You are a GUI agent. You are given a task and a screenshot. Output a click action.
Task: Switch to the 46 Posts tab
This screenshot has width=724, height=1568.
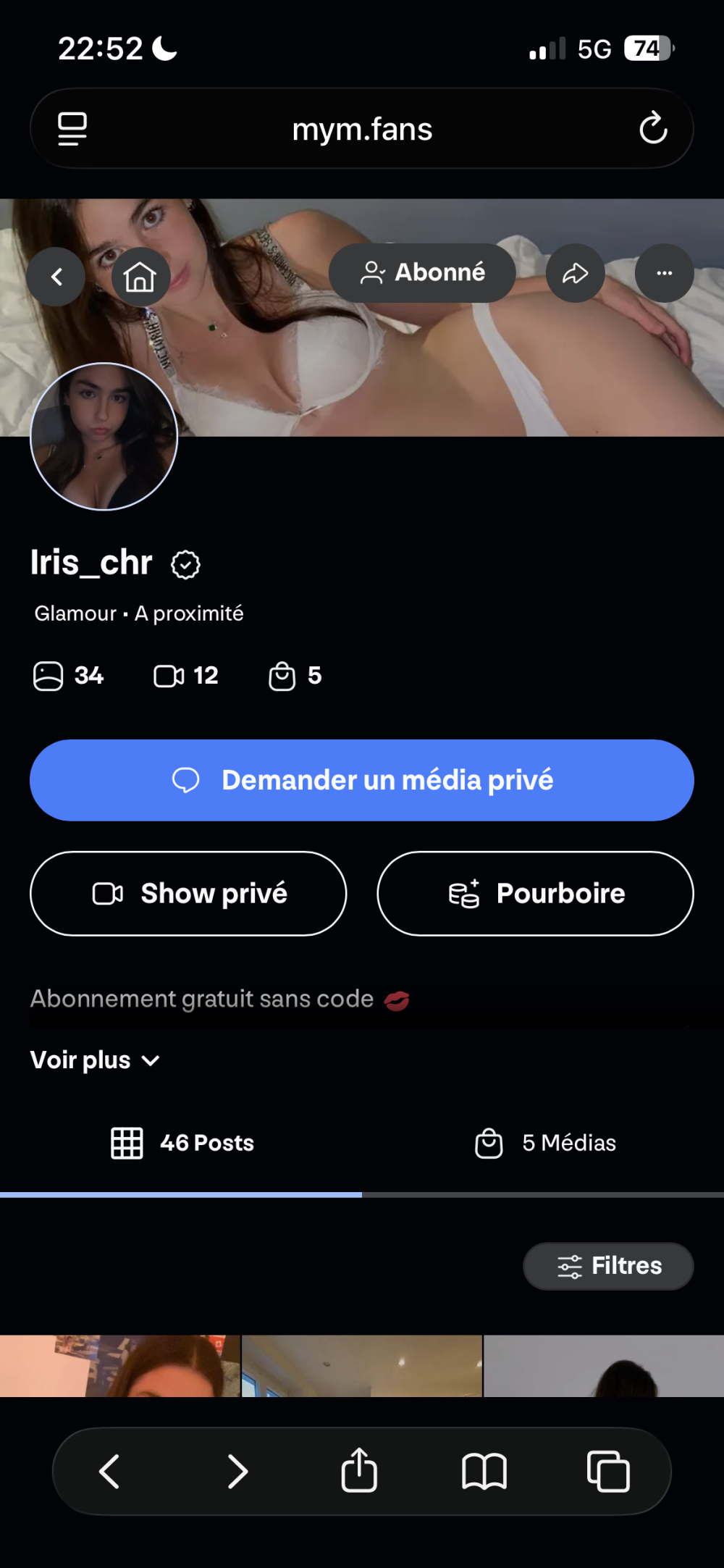pos(182,1143)
